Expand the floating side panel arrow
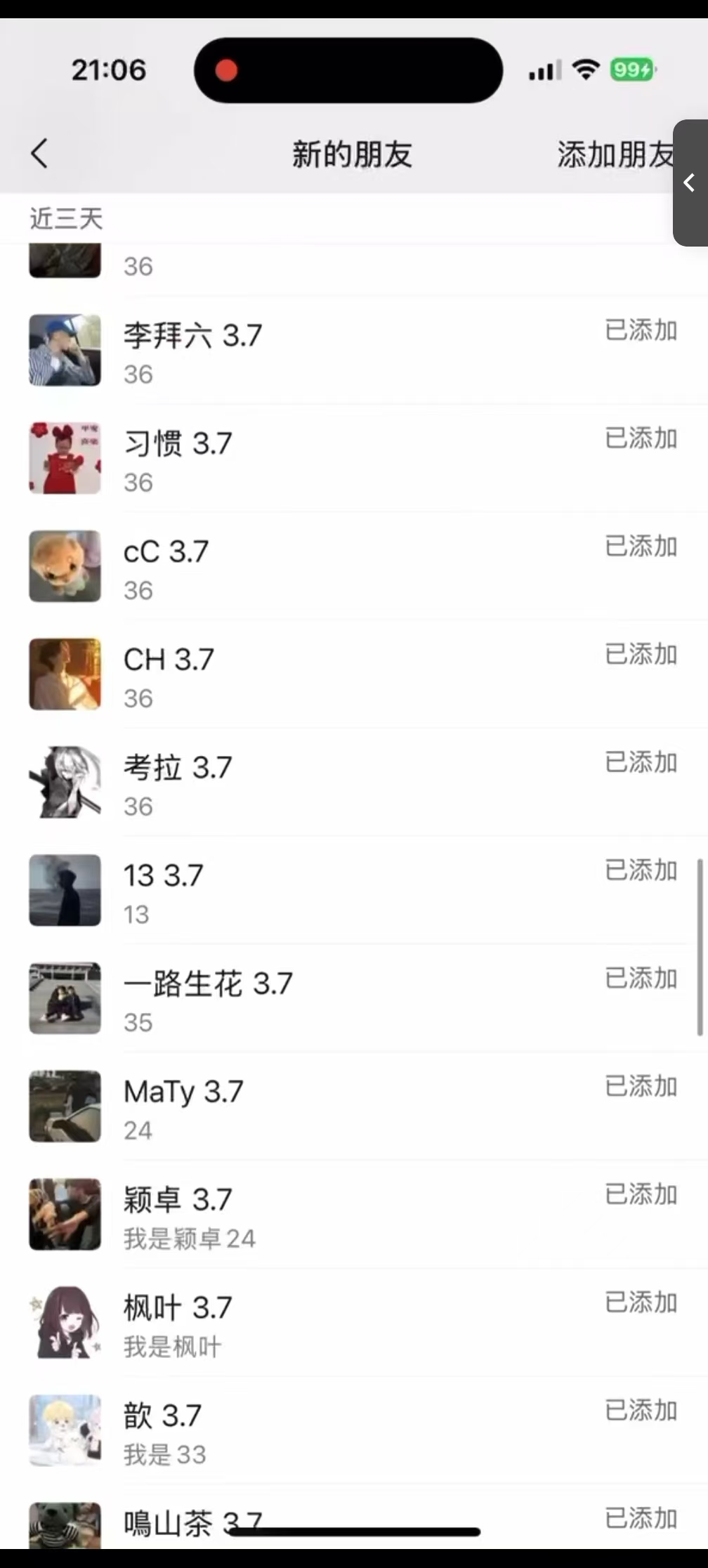This screenshot has height=1568, width=708. 690,183
